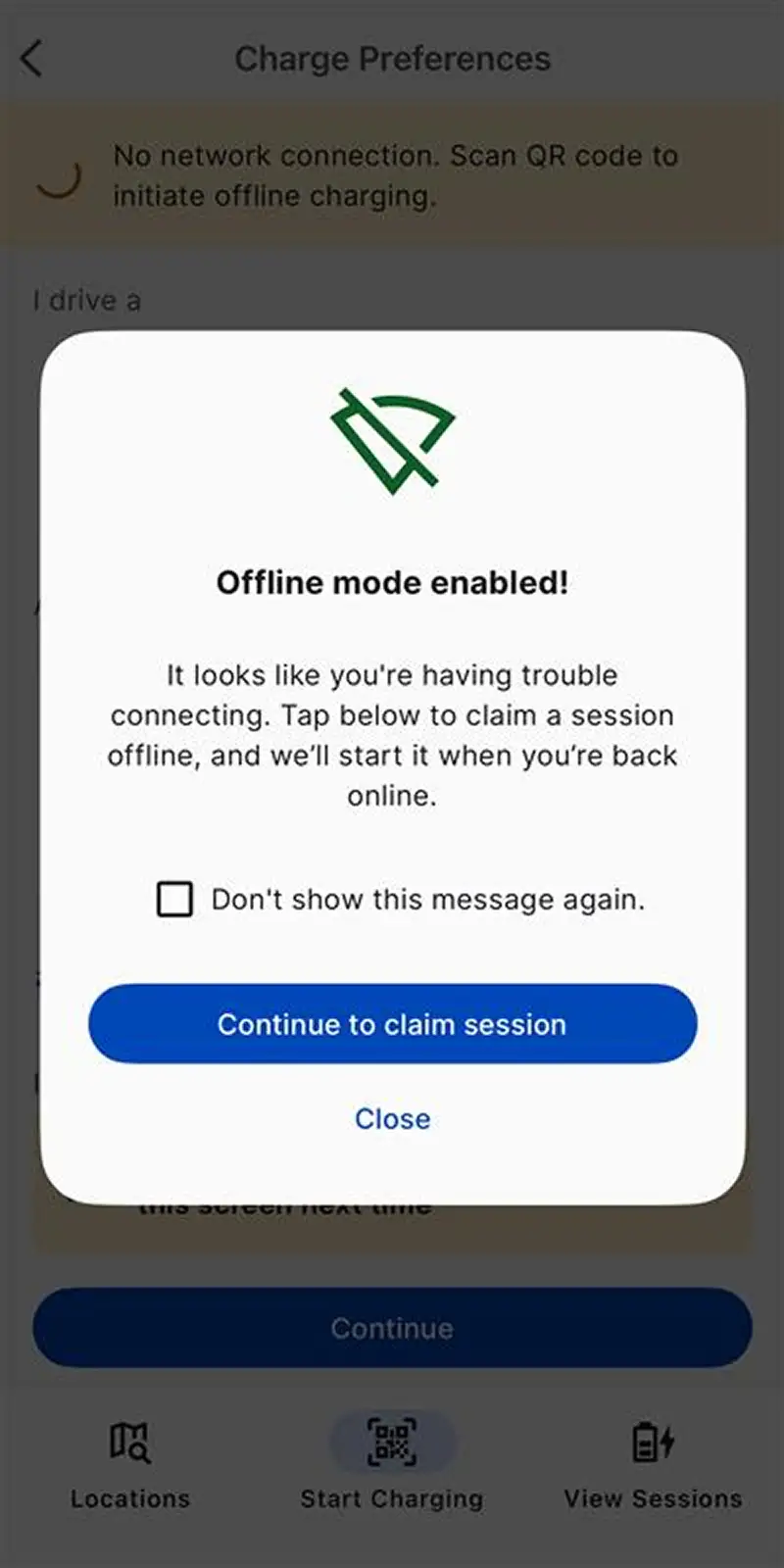Check the box next to the dismissal message
This screenshot has height=1568, width=784.
pyautogui.click(x=175, y=899)
